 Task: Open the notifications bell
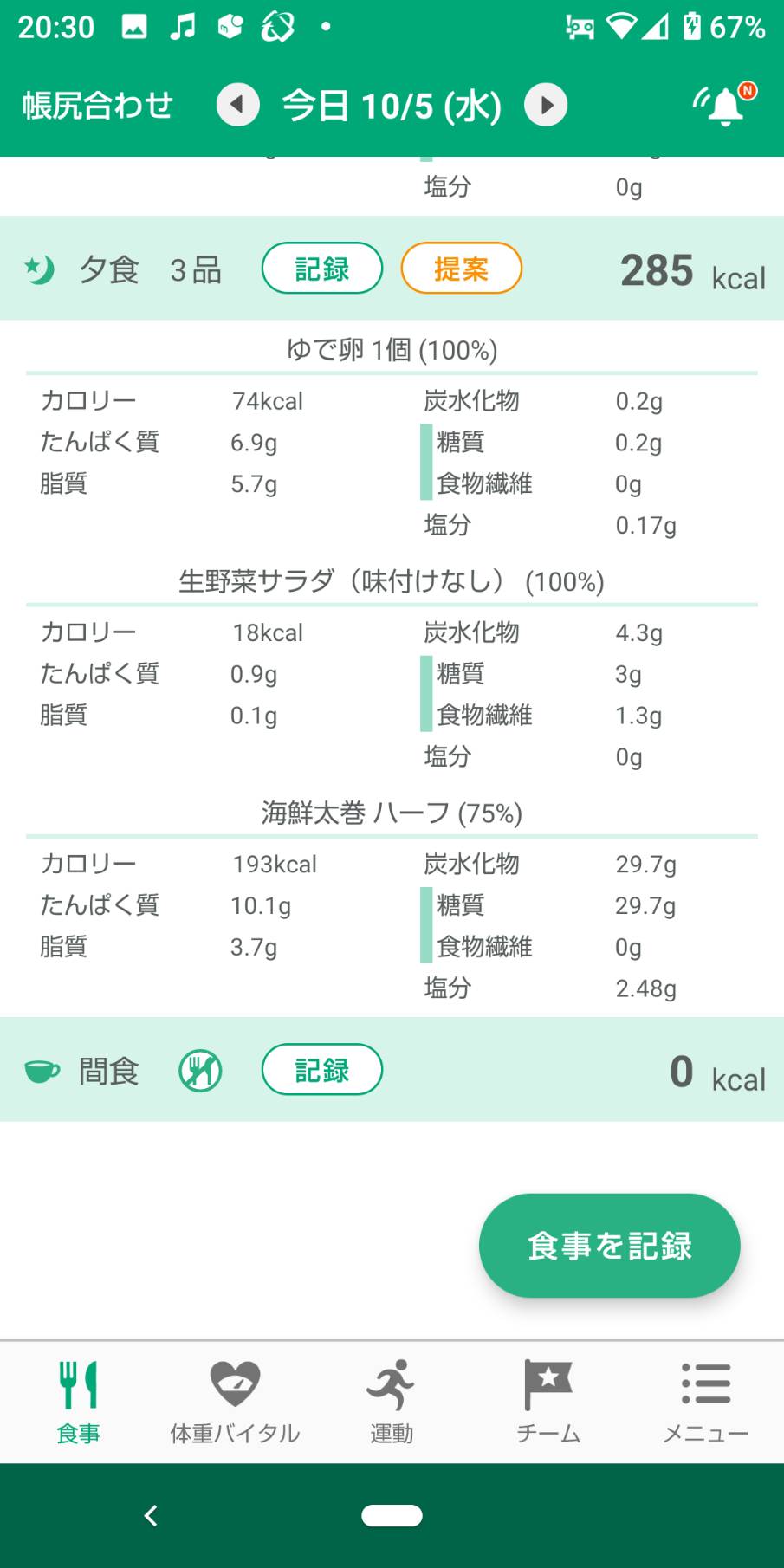(x=724, y=105)
